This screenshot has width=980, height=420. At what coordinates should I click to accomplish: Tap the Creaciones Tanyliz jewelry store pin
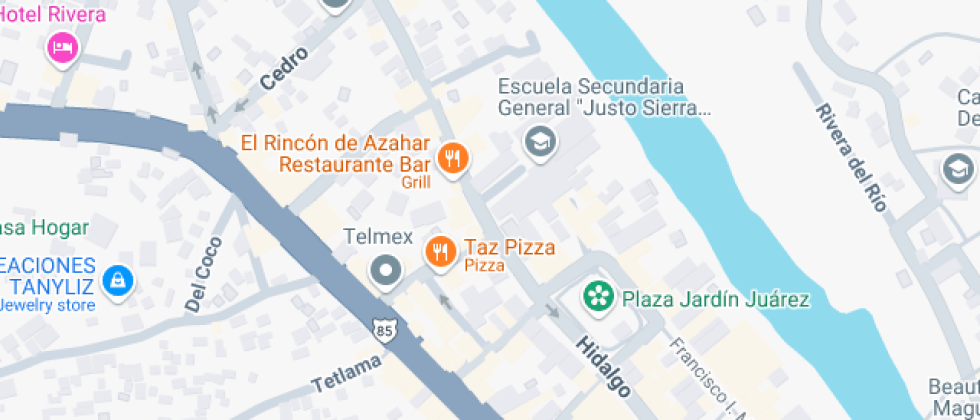pos(119,279)
